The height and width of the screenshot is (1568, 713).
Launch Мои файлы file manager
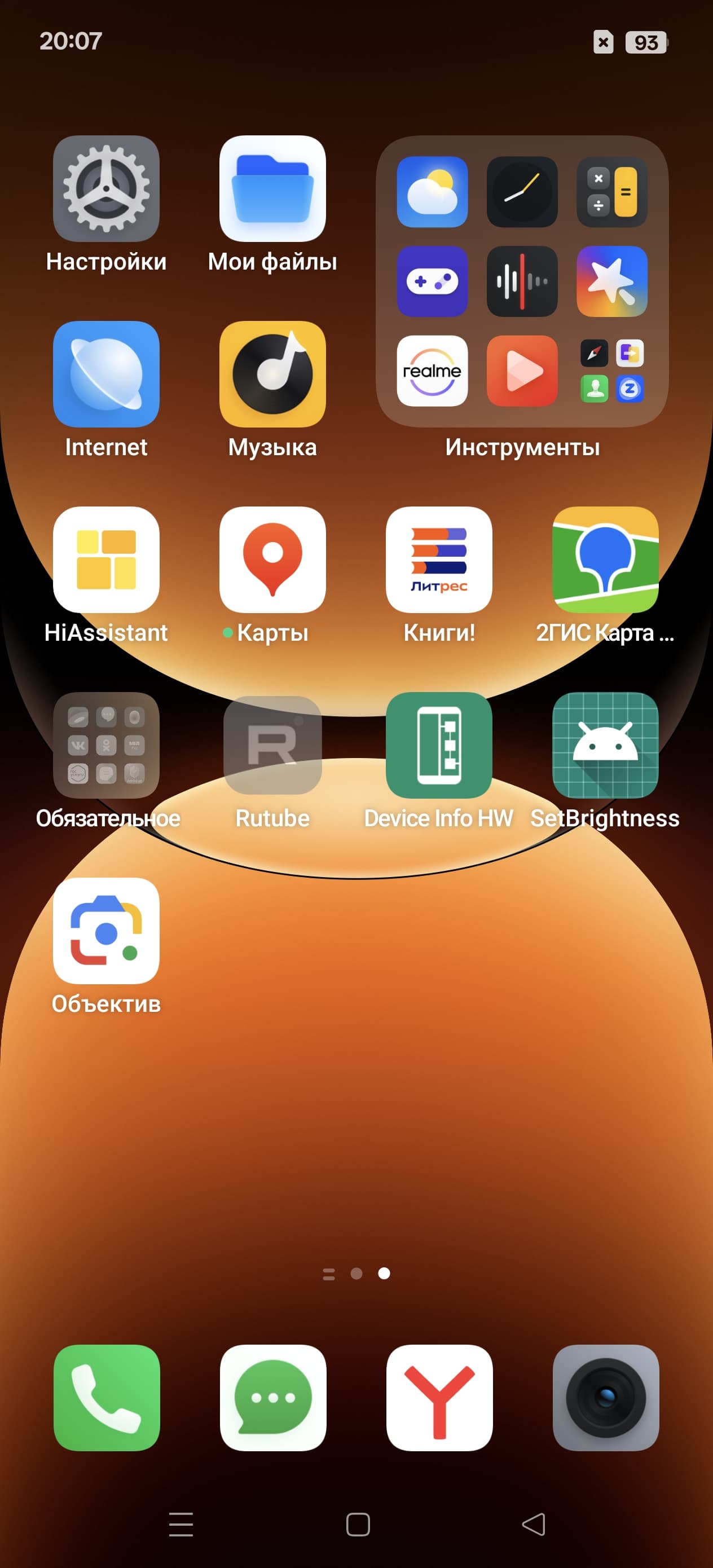[272, 189]
